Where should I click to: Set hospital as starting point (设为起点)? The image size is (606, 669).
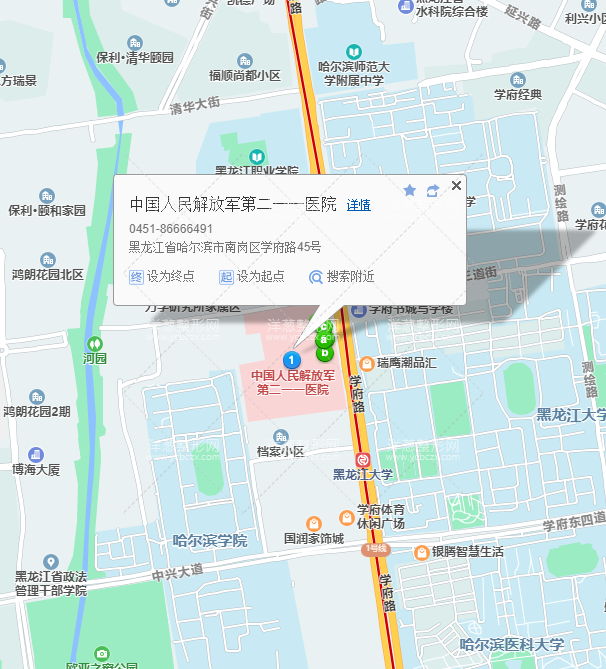[251, 276]
